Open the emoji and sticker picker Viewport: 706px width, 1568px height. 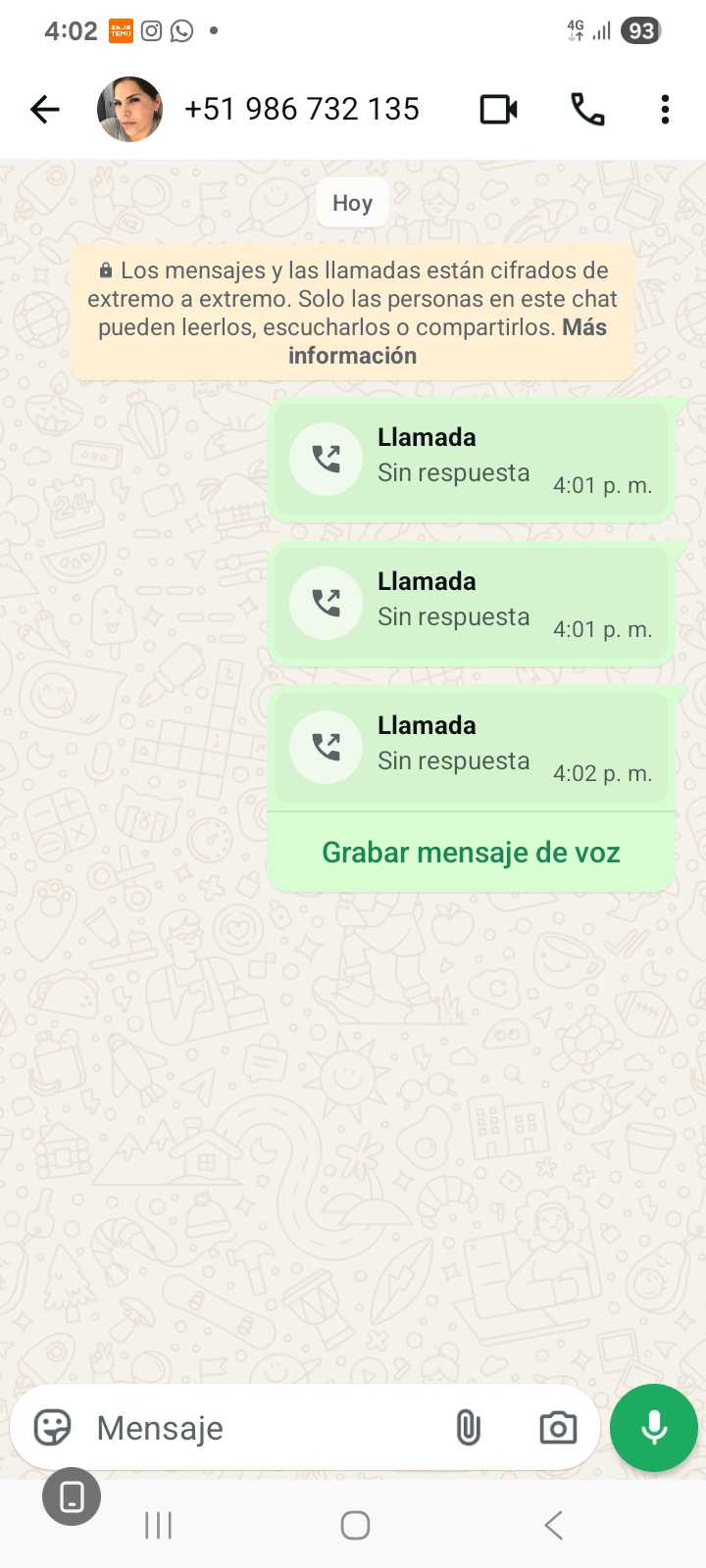(53, 1428)
